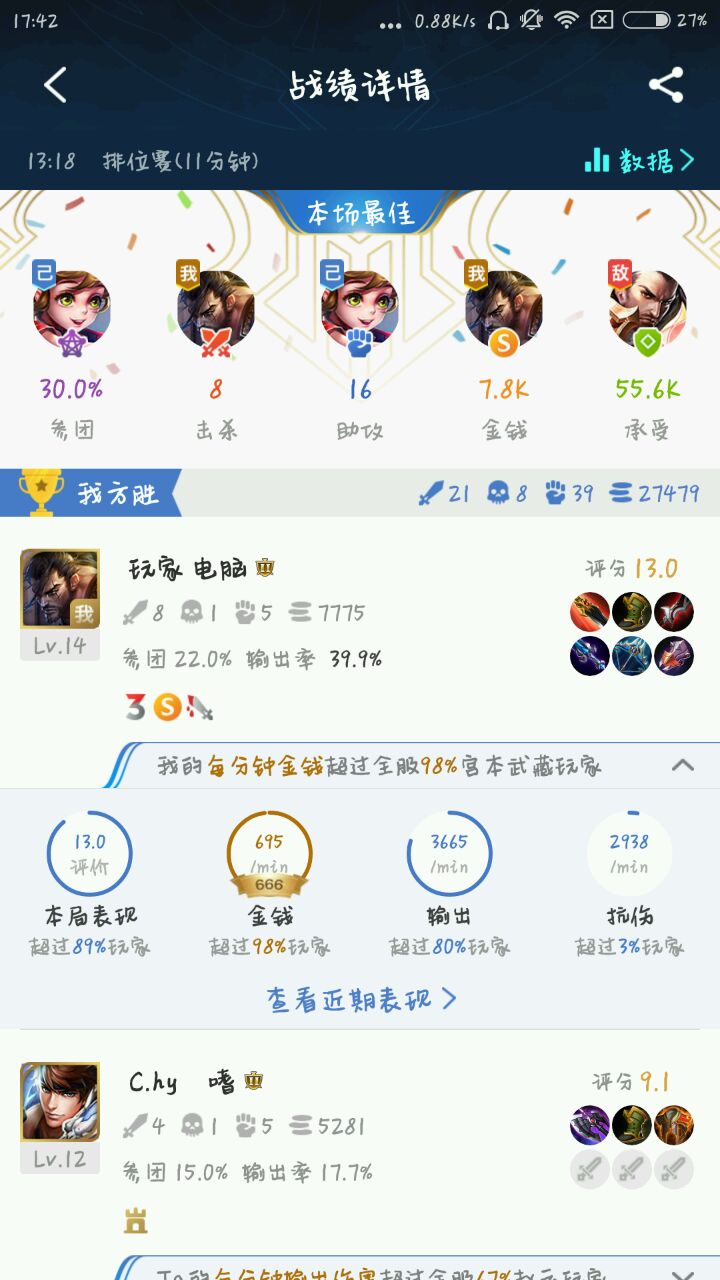Share this match result
720x1280 pixels.
(x=666, y=85)
